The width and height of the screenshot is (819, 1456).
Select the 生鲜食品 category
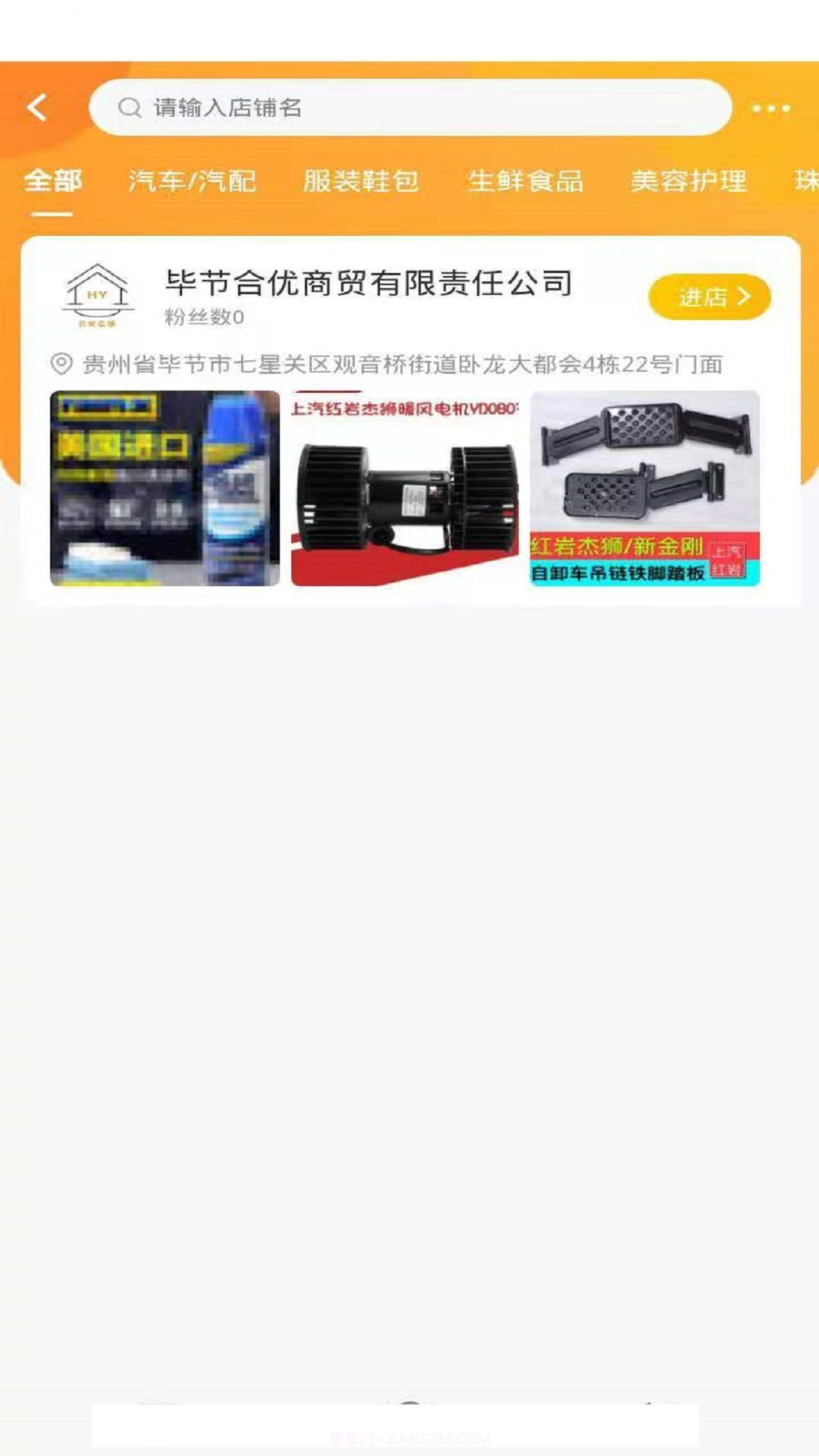click(526, 180)
